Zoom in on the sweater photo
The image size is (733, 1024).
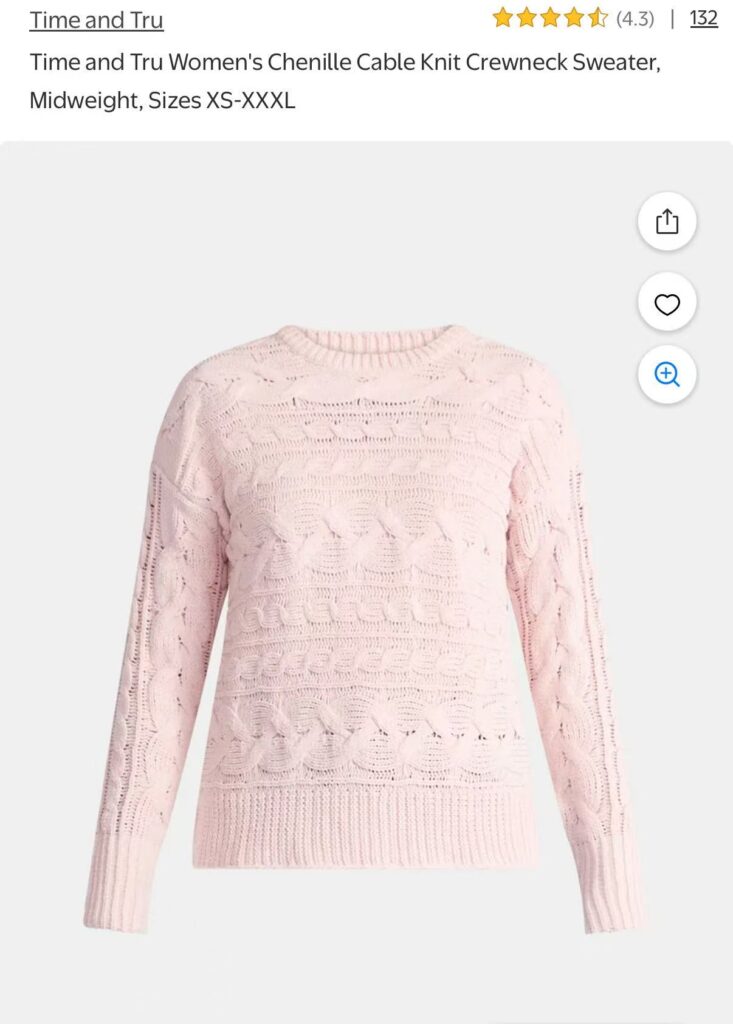(x=667, y=374)
